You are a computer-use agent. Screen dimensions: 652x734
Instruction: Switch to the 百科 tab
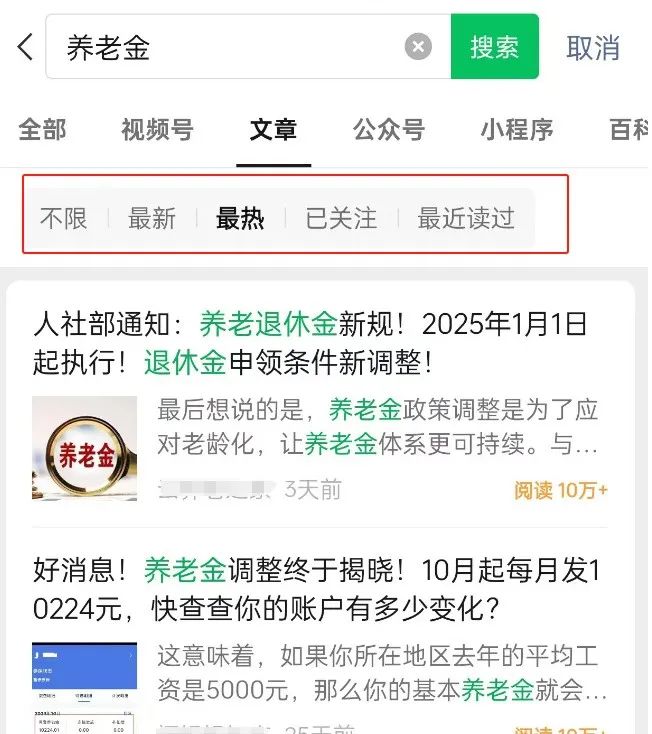(630, 129)
